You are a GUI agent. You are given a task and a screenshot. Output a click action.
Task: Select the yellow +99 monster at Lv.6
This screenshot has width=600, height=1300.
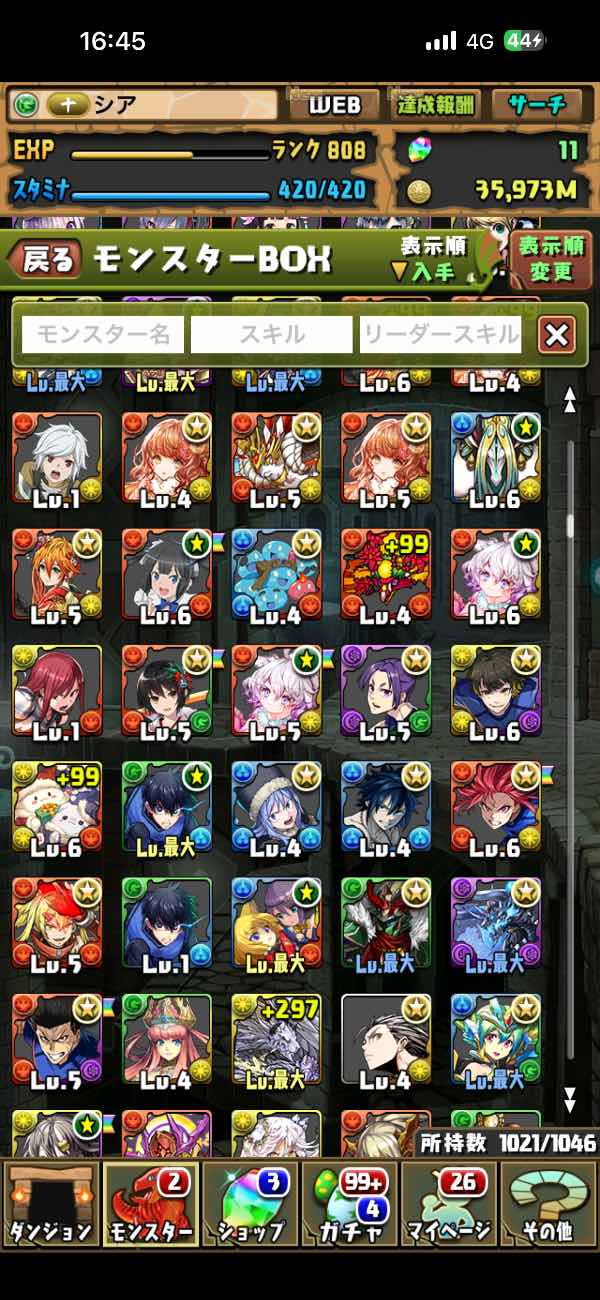[57, 808]
